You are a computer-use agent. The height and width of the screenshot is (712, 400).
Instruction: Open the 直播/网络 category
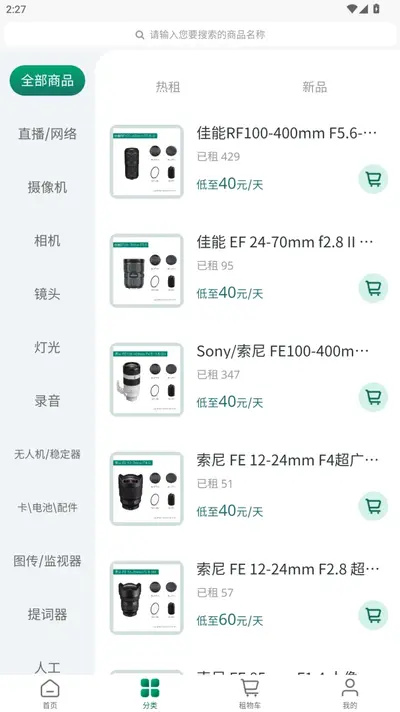coord(47,134)
